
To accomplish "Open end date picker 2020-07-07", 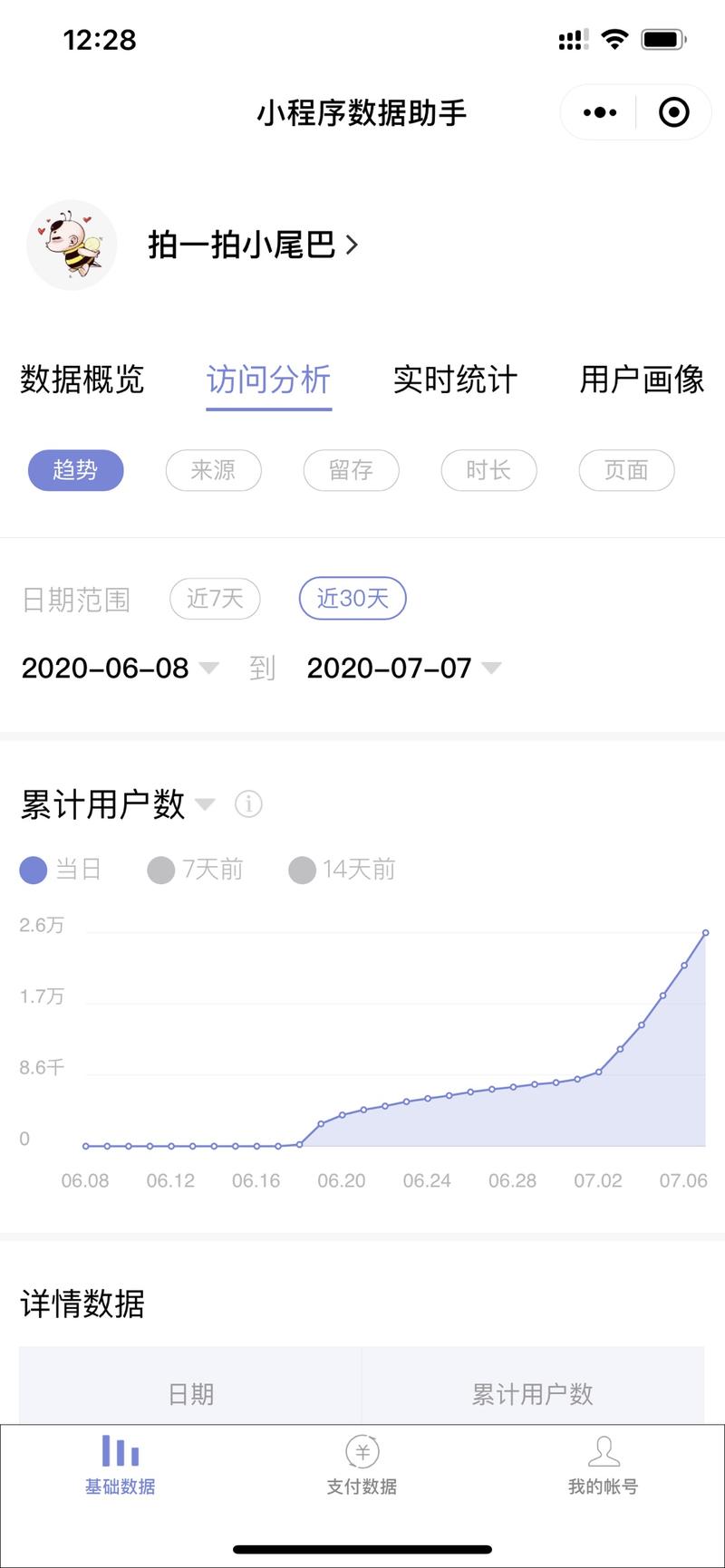I will click(403, 669).
